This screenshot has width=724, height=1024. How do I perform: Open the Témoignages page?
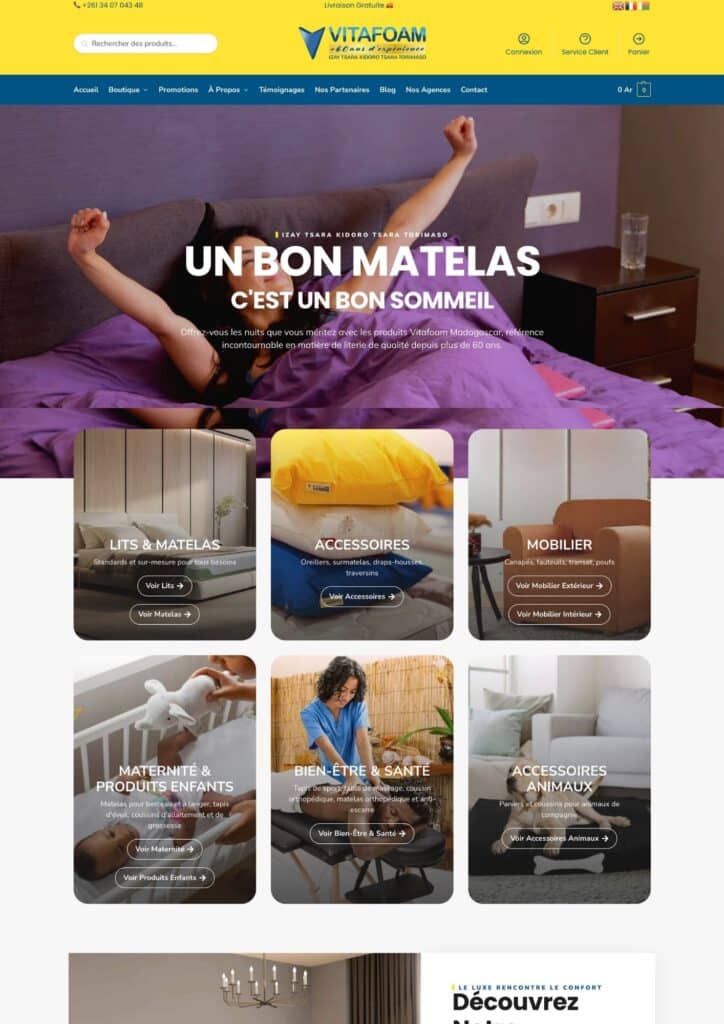281,90
